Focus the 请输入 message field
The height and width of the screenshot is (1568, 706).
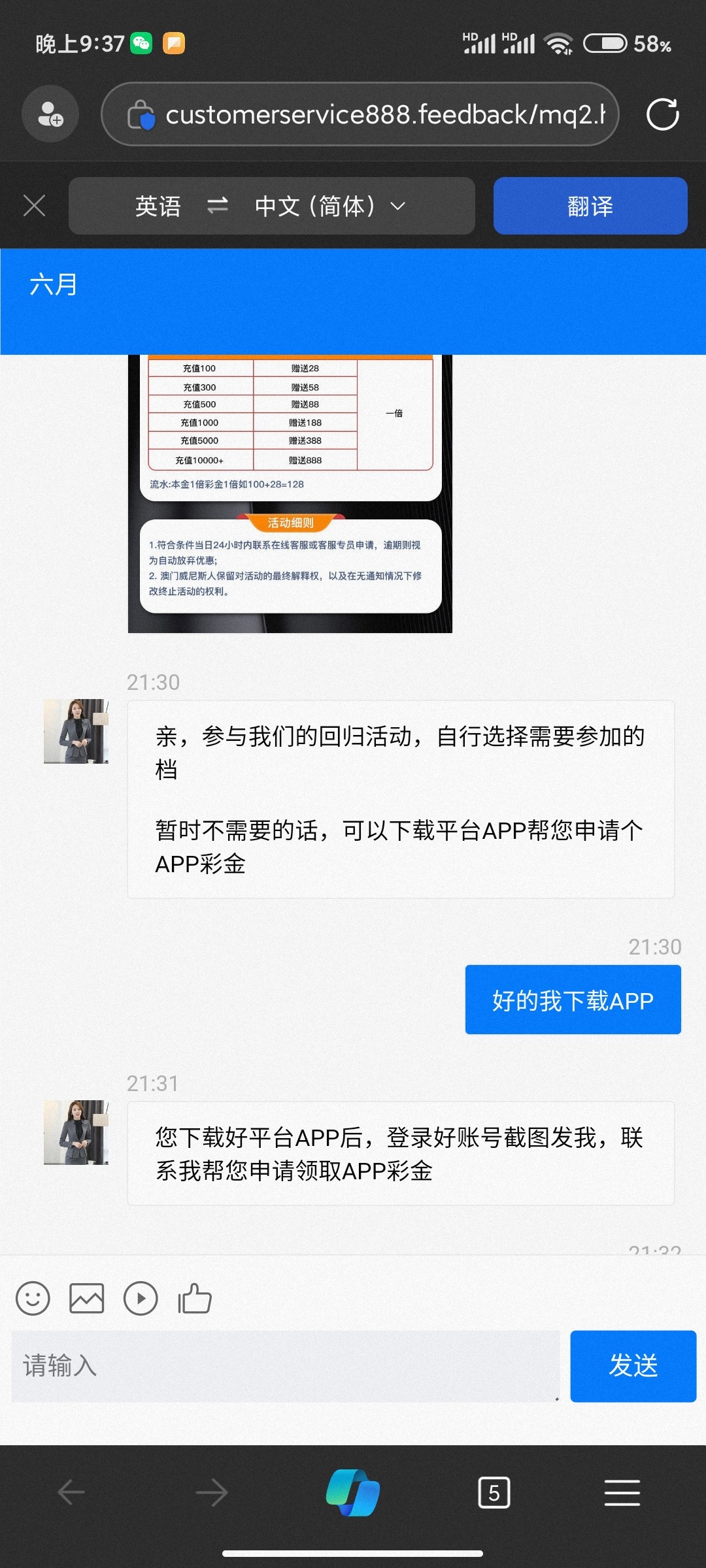click(x=286, y=1366)
